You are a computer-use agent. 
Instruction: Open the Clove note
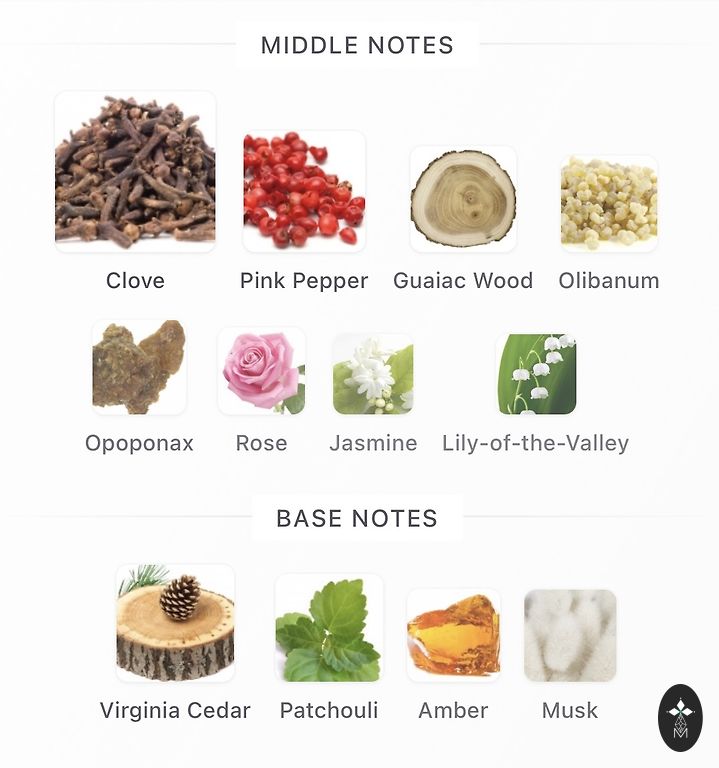[x=135, y=172]
